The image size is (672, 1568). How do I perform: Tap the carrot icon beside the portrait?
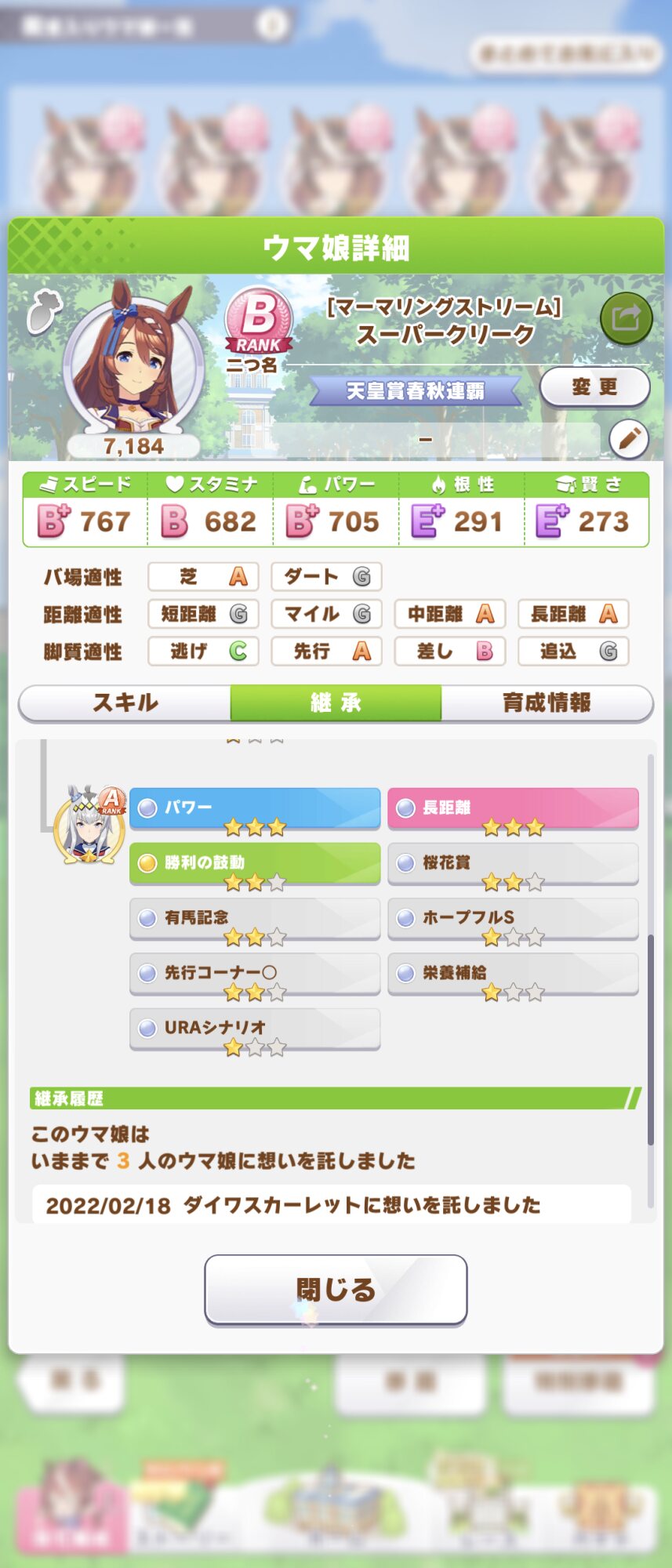pyautogui.click(x=44, y=311)
